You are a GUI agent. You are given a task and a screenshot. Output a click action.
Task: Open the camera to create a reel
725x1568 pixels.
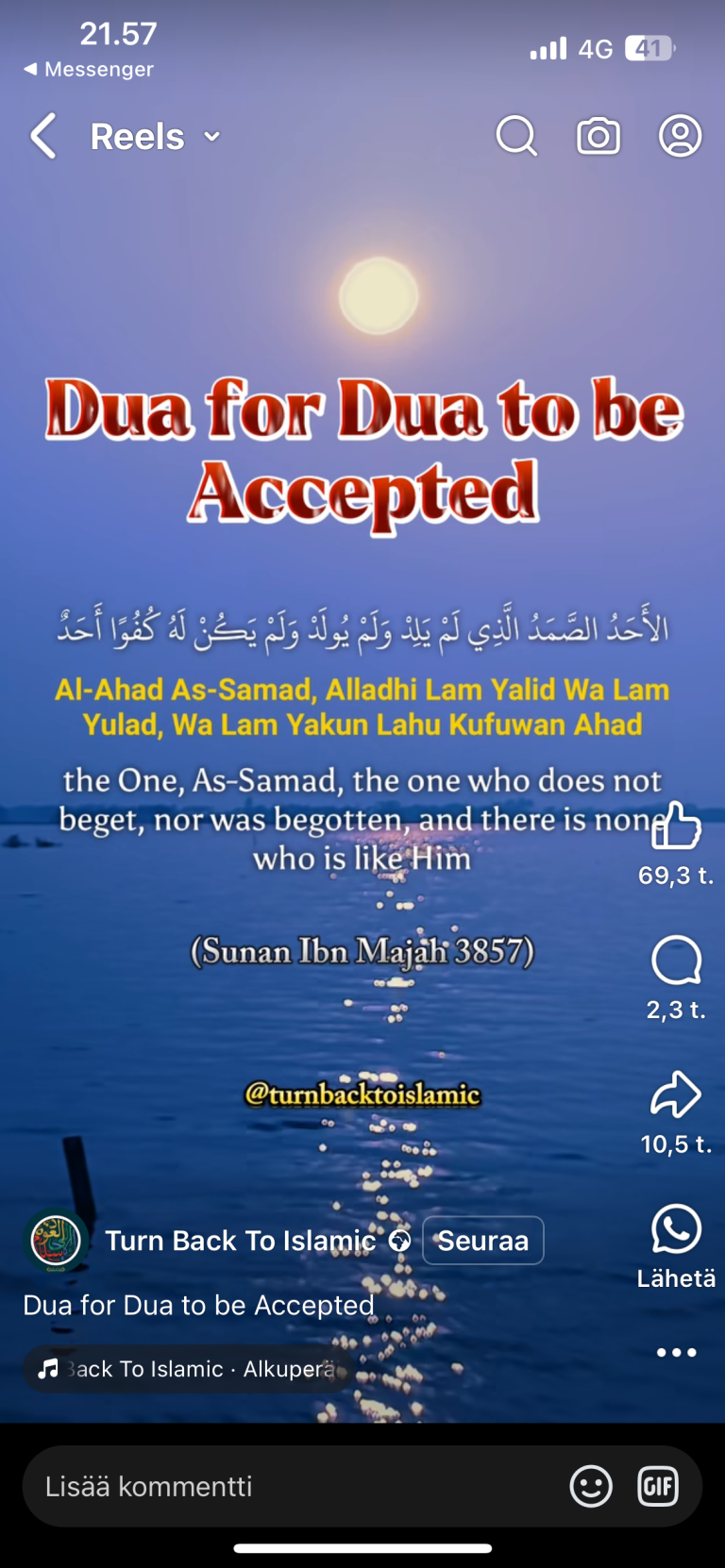click(x=599, y=137)
